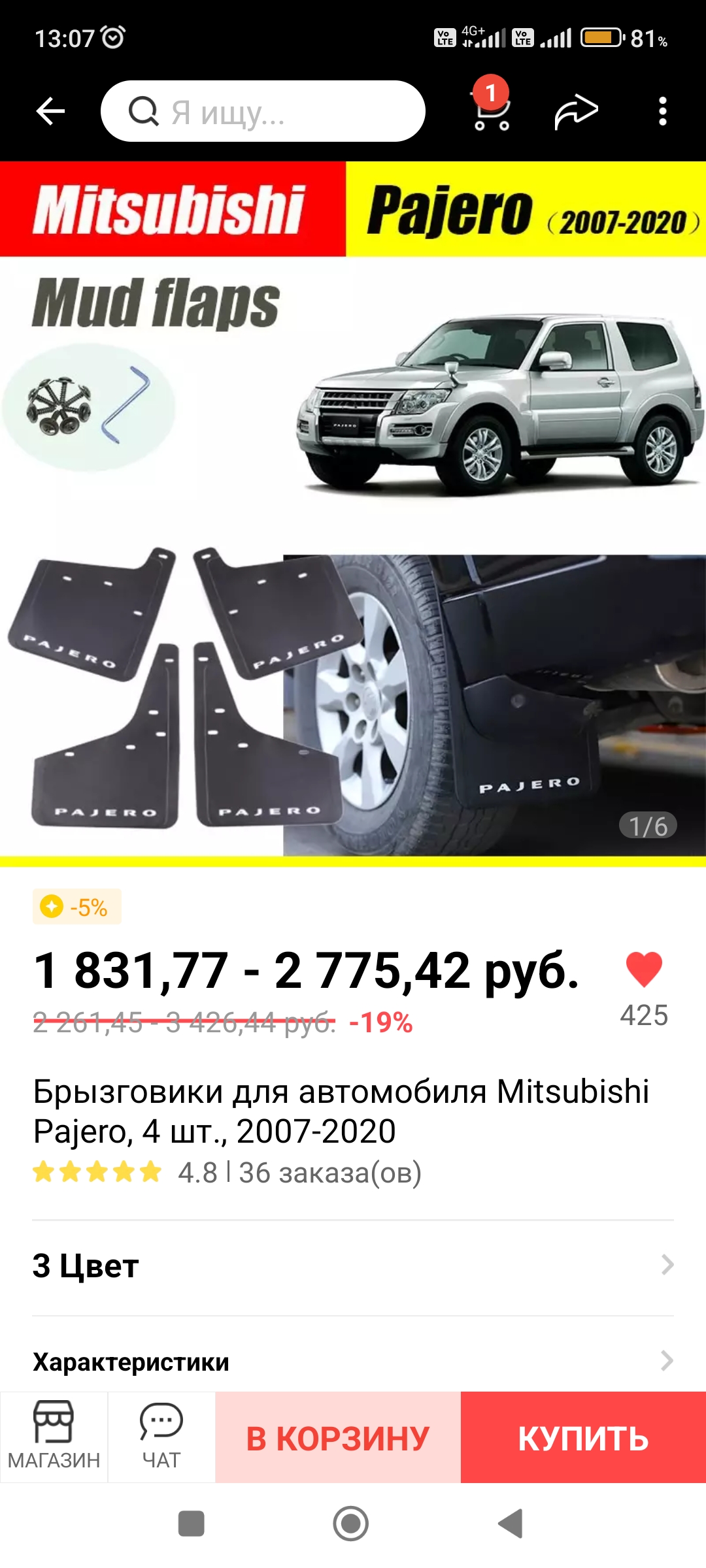The width and height of the screenshot is (706, 1568).
Task: Visit the seller's МАГАЗИН page
Action: pos(54,1437)
